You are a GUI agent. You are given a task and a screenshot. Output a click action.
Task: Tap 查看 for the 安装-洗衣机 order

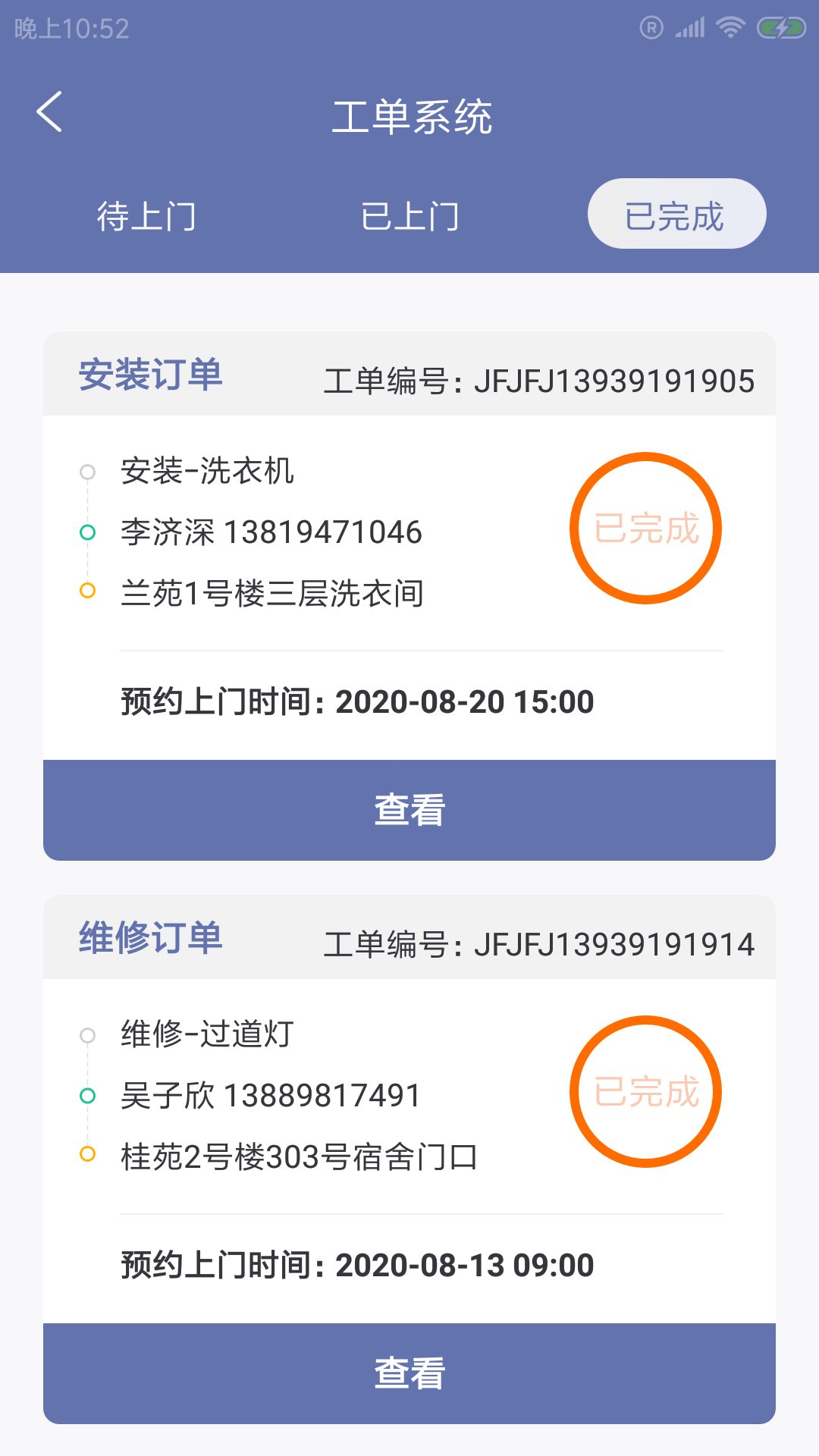point(409,810)
